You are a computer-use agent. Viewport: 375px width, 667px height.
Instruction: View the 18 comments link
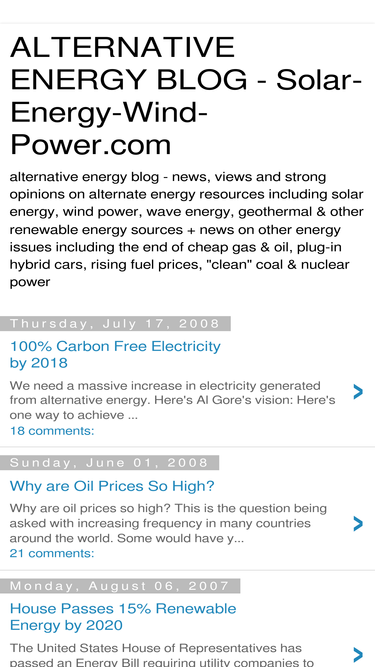(x=52, y=431)
